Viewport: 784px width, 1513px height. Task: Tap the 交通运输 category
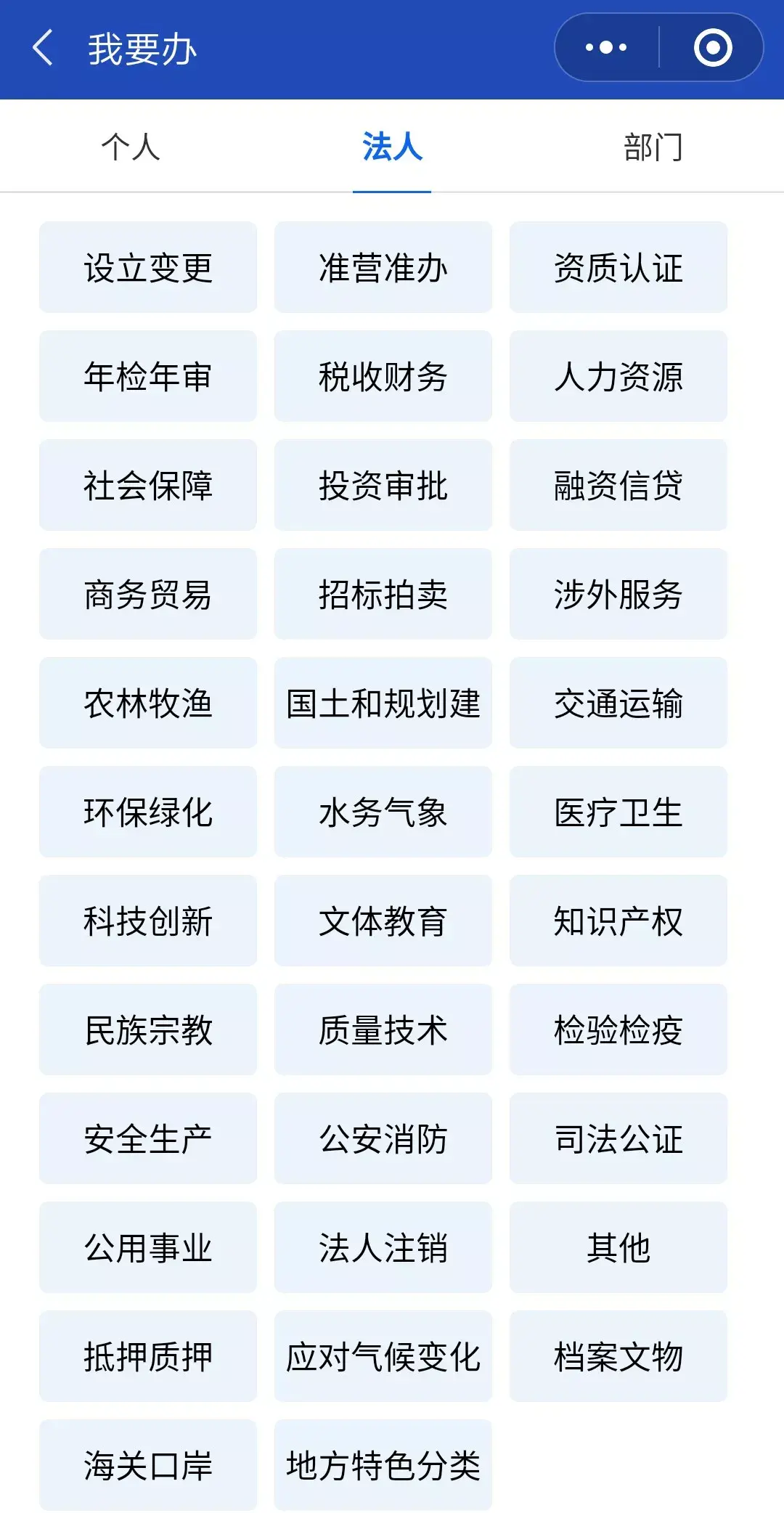tap(618, 703)
